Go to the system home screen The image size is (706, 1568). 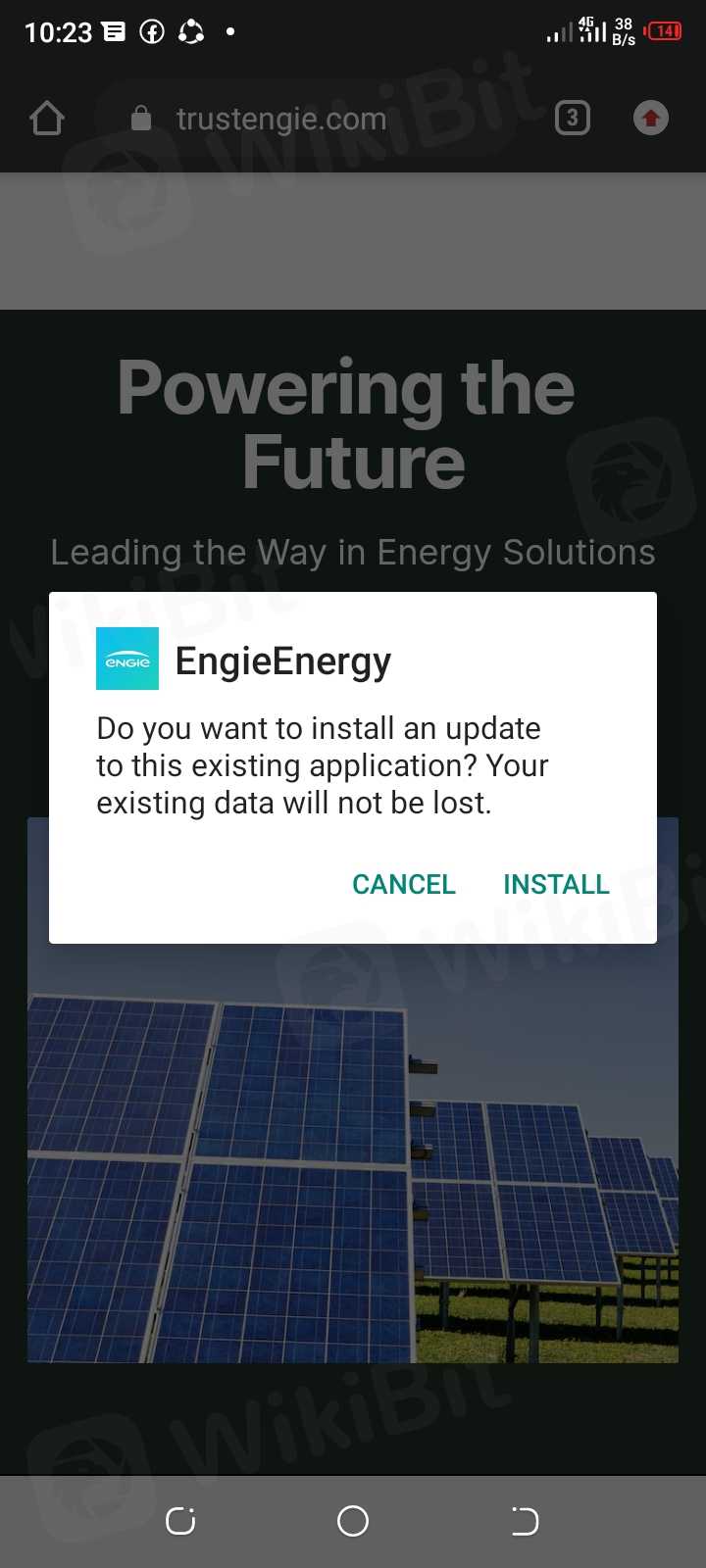point(353,1521)
